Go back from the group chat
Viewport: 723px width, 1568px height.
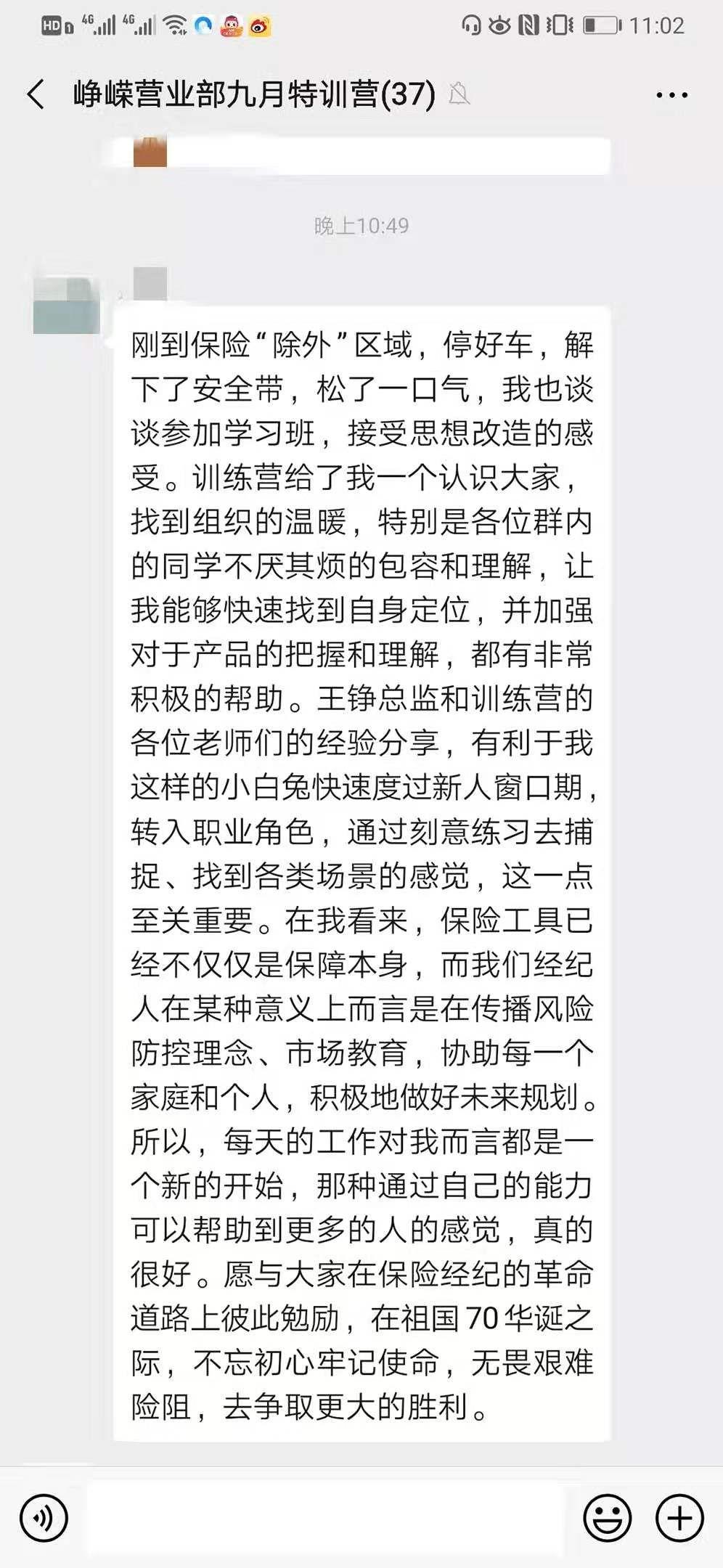coord(36,94)
